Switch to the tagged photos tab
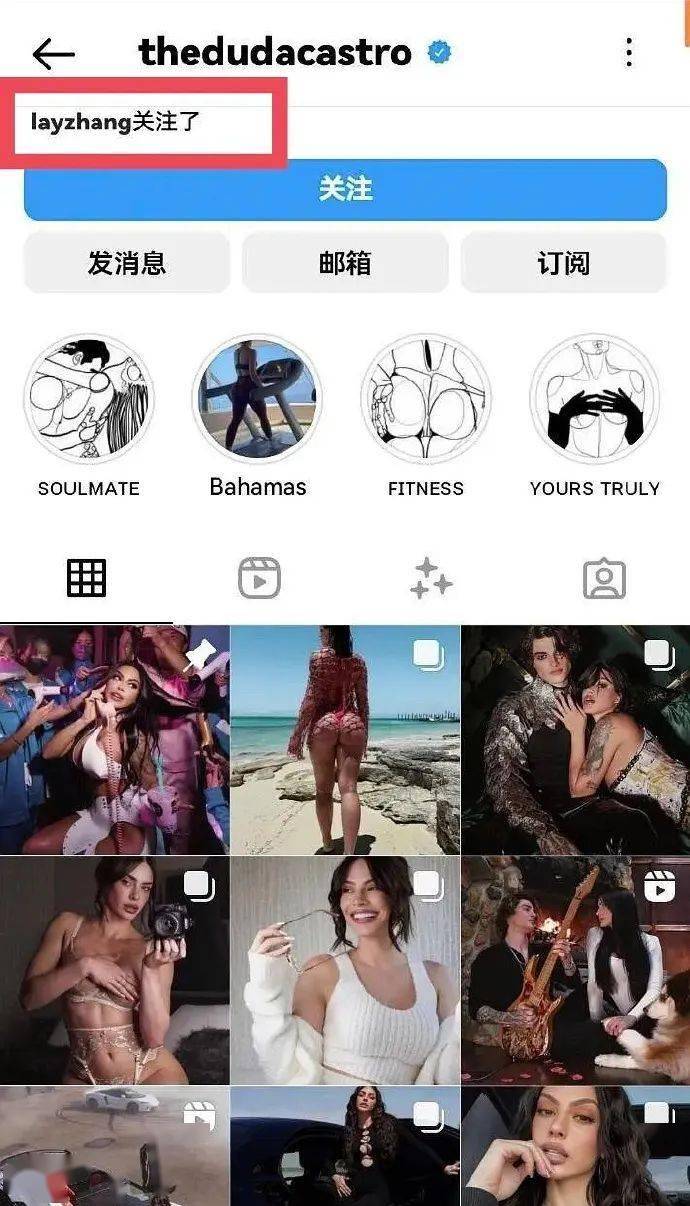The width and height of the screenshot is (690, 1206). (604, 578)
